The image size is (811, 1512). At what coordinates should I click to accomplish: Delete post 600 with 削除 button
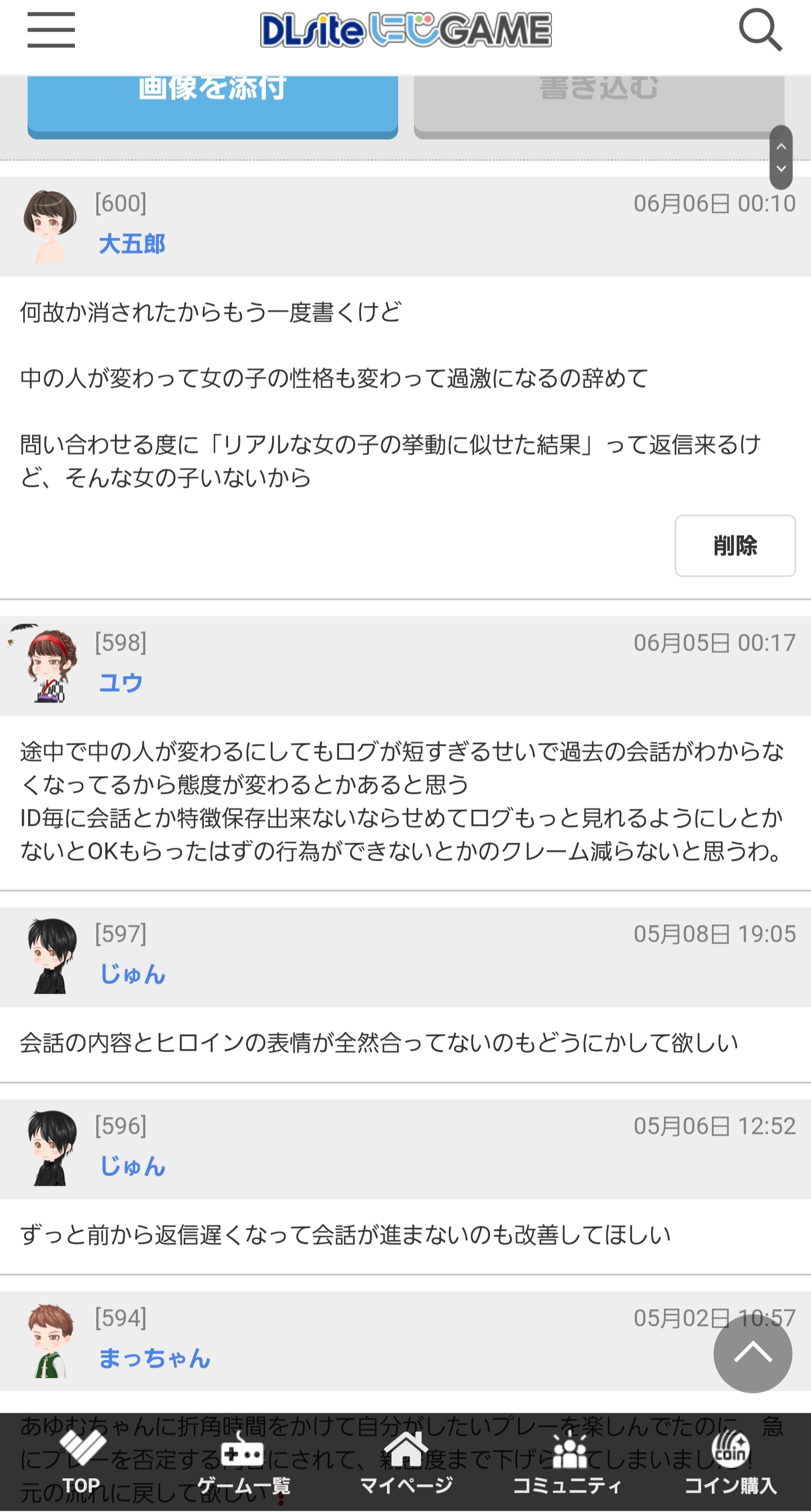(x=735, y=545)
